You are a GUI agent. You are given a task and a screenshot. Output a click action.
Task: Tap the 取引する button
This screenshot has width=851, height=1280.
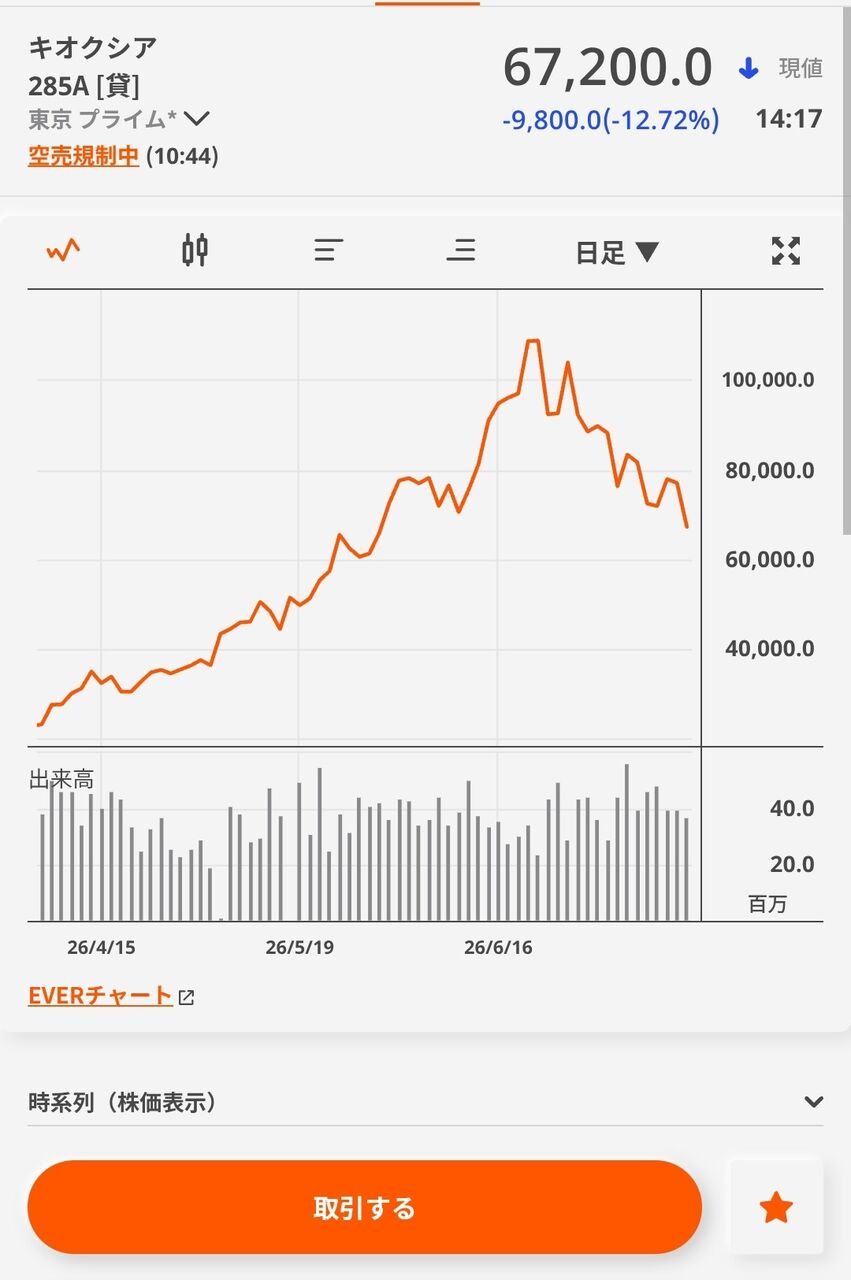pos(364,1208)
